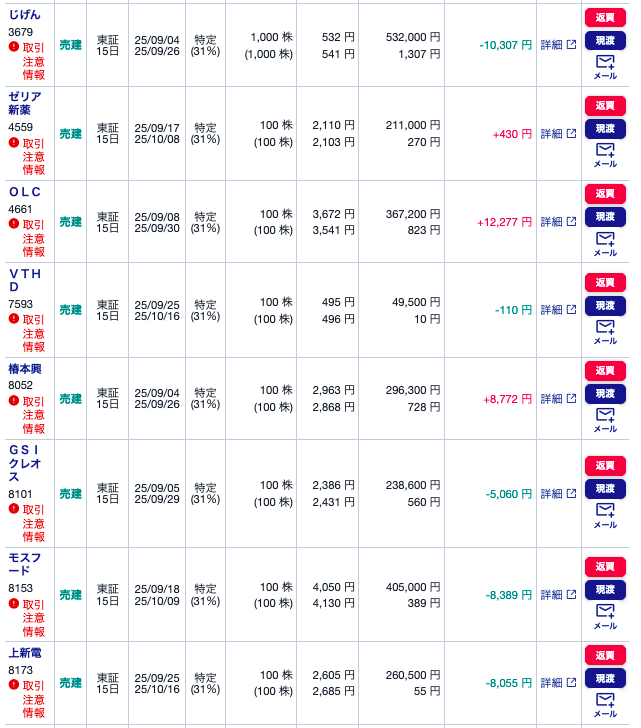Open the モスフード stock page link
This screenshot has width=641, height=728.
(x=25, y=563)
